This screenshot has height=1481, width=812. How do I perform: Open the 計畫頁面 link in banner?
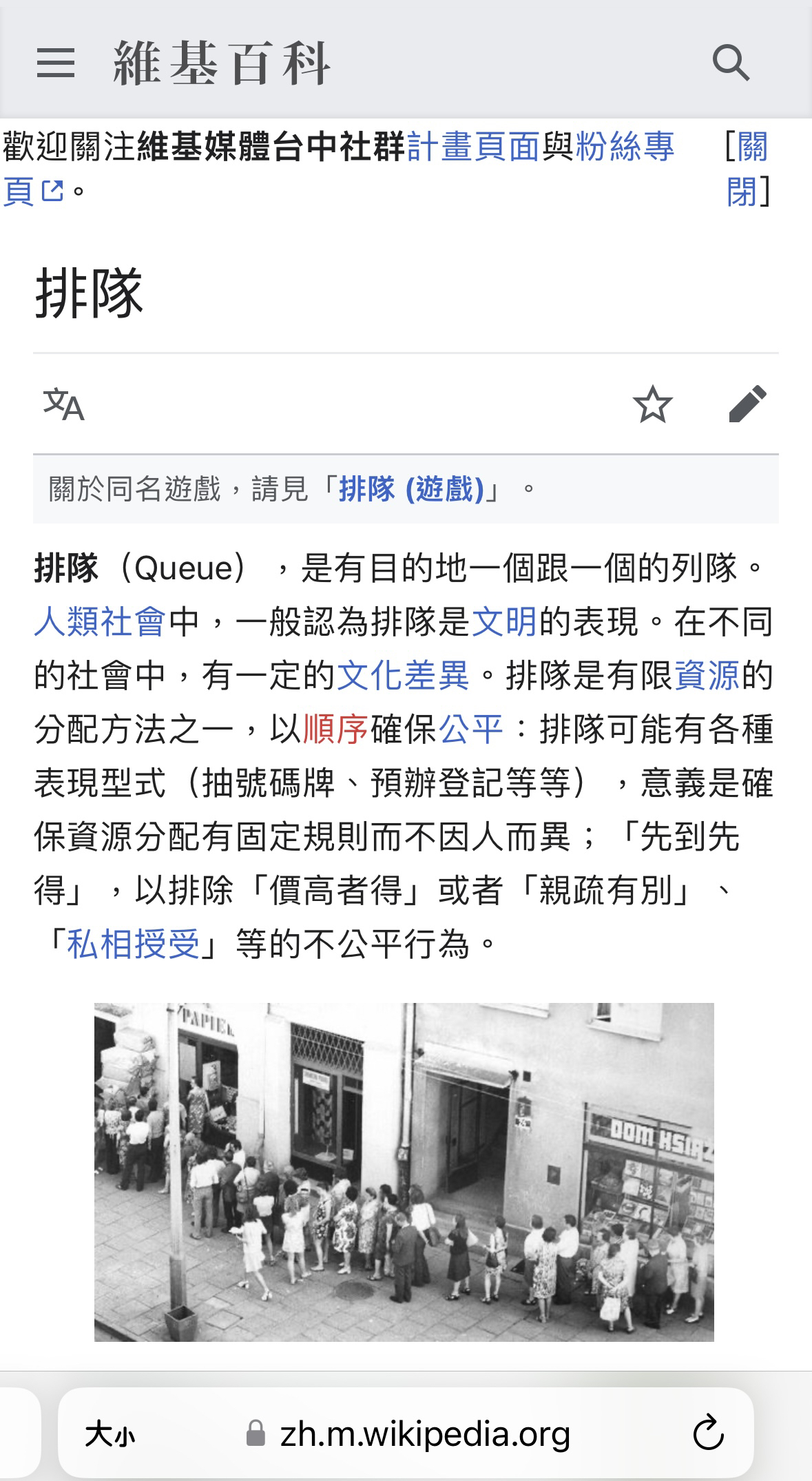474,147
